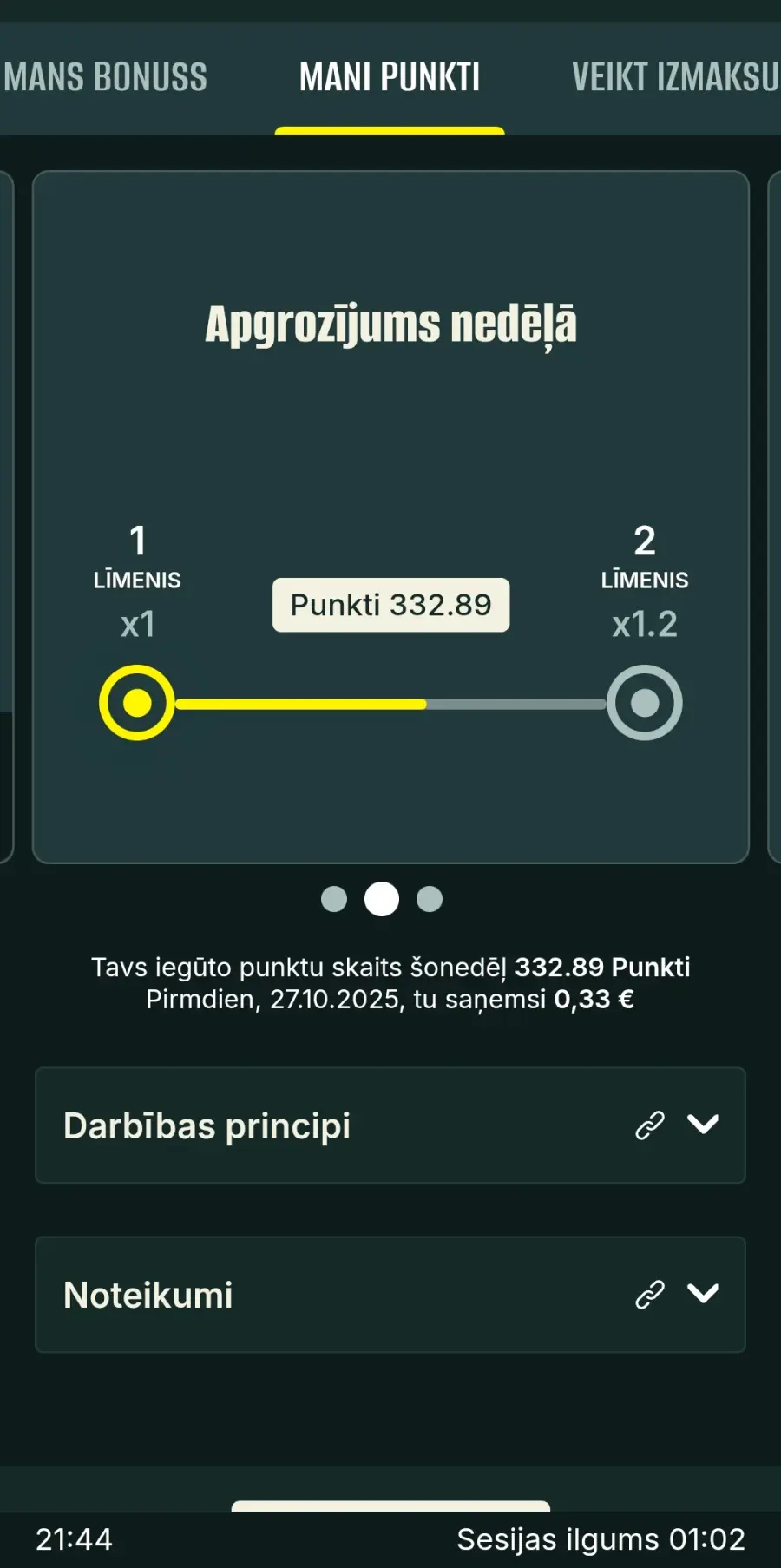This screenshot has height=1568, width=781.
Task: Tap the link icon in Noteikumi row
Action: point(650,1294)
